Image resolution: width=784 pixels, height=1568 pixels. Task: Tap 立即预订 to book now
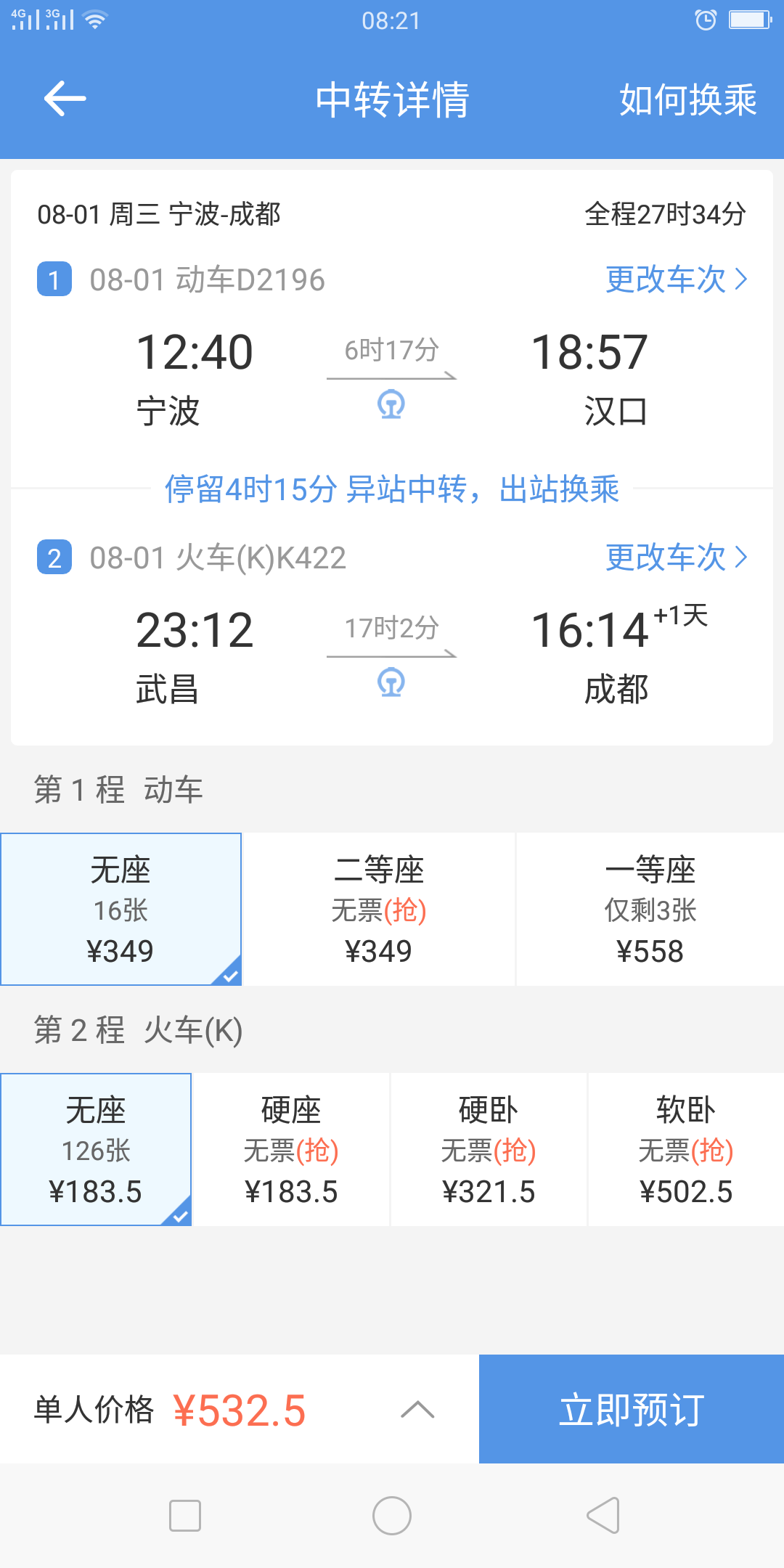(x=632, y=1409)
